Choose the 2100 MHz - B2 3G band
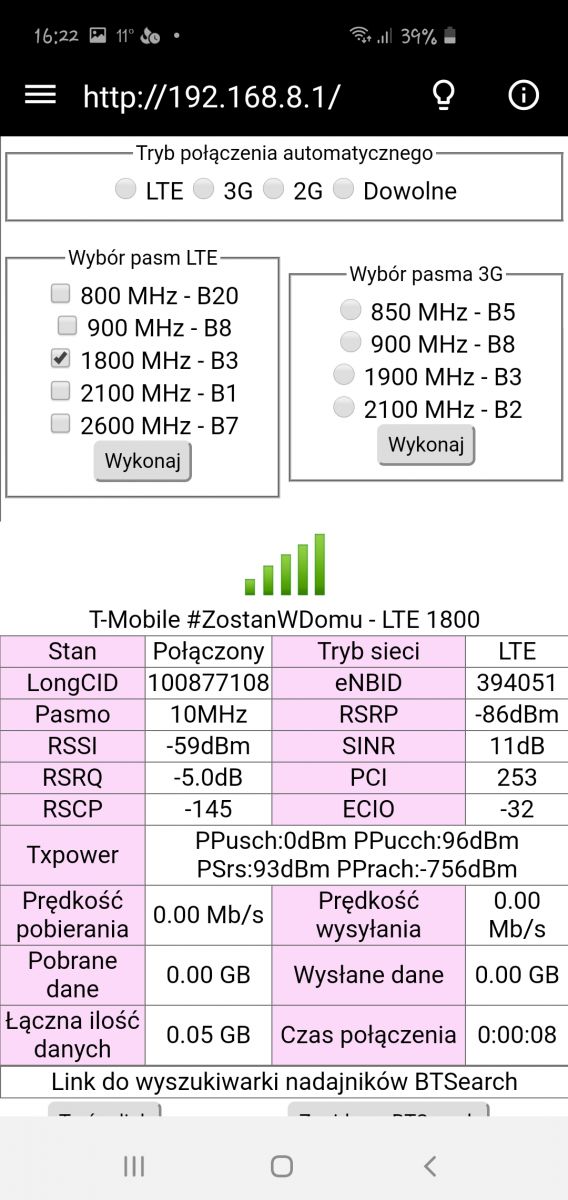The height and width of the screenshot is (1200, 568). 344,408
